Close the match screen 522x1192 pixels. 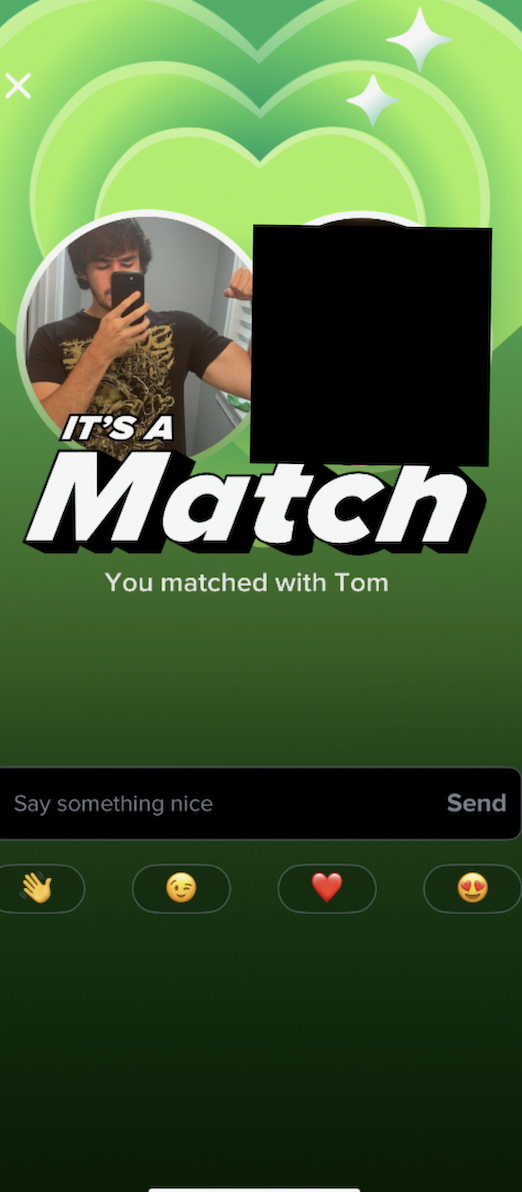(17, 86)
